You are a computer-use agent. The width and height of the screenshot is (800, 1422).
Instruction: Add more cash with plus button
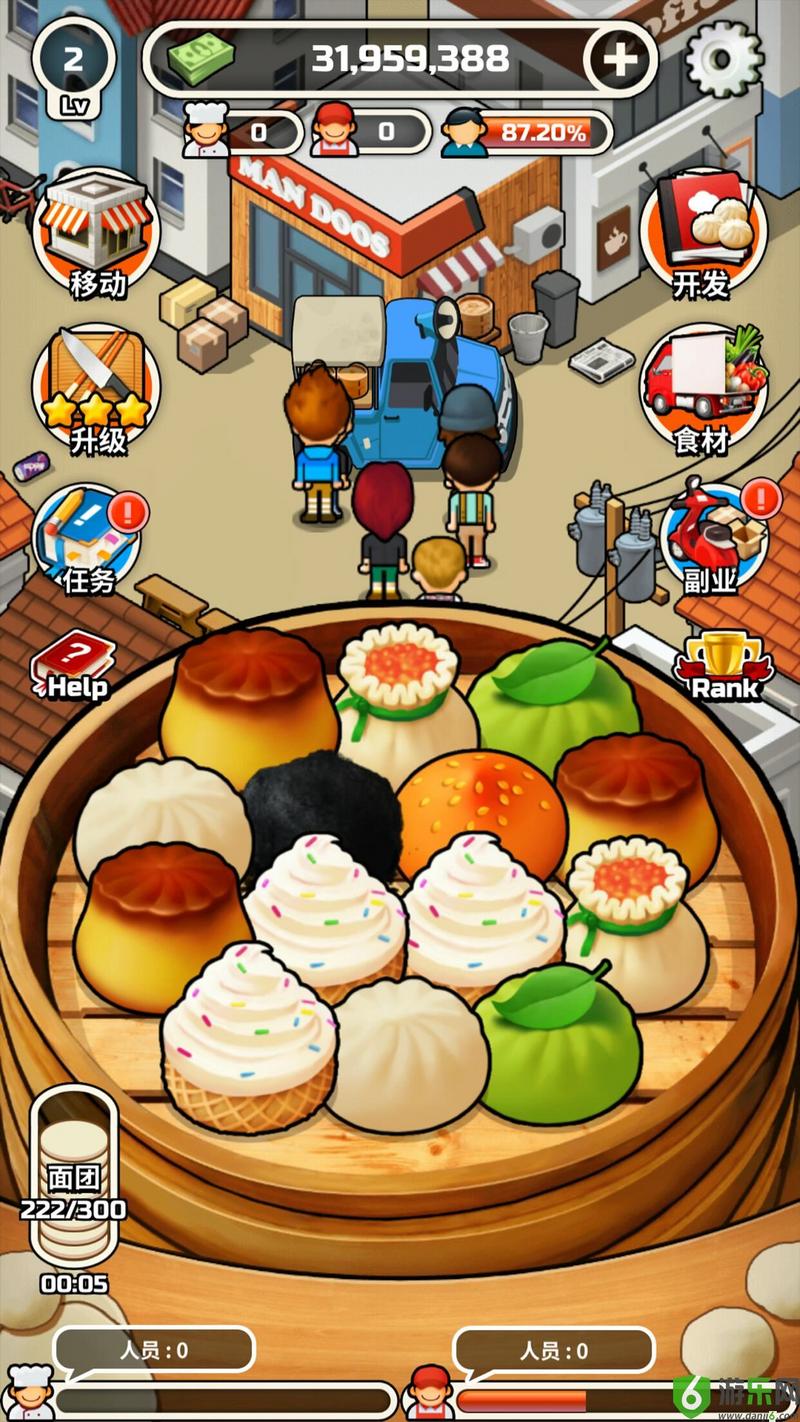pyautogui.click(x=620, y=59)
